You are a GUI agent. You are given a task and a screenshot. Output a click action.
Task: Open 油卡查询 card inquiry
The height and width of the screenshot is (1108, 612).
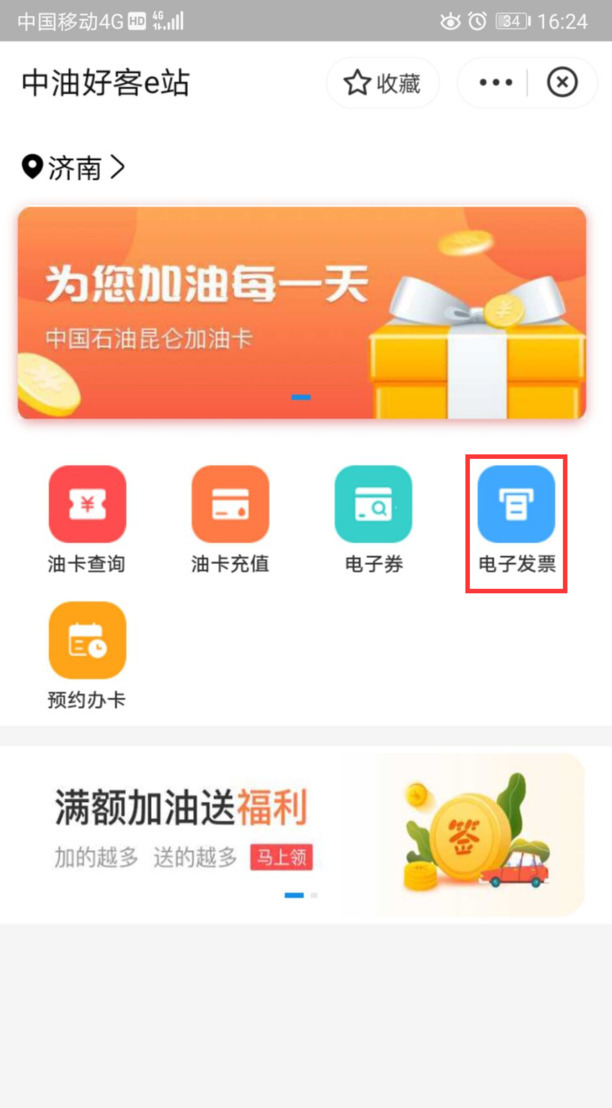tap(87, 519)
